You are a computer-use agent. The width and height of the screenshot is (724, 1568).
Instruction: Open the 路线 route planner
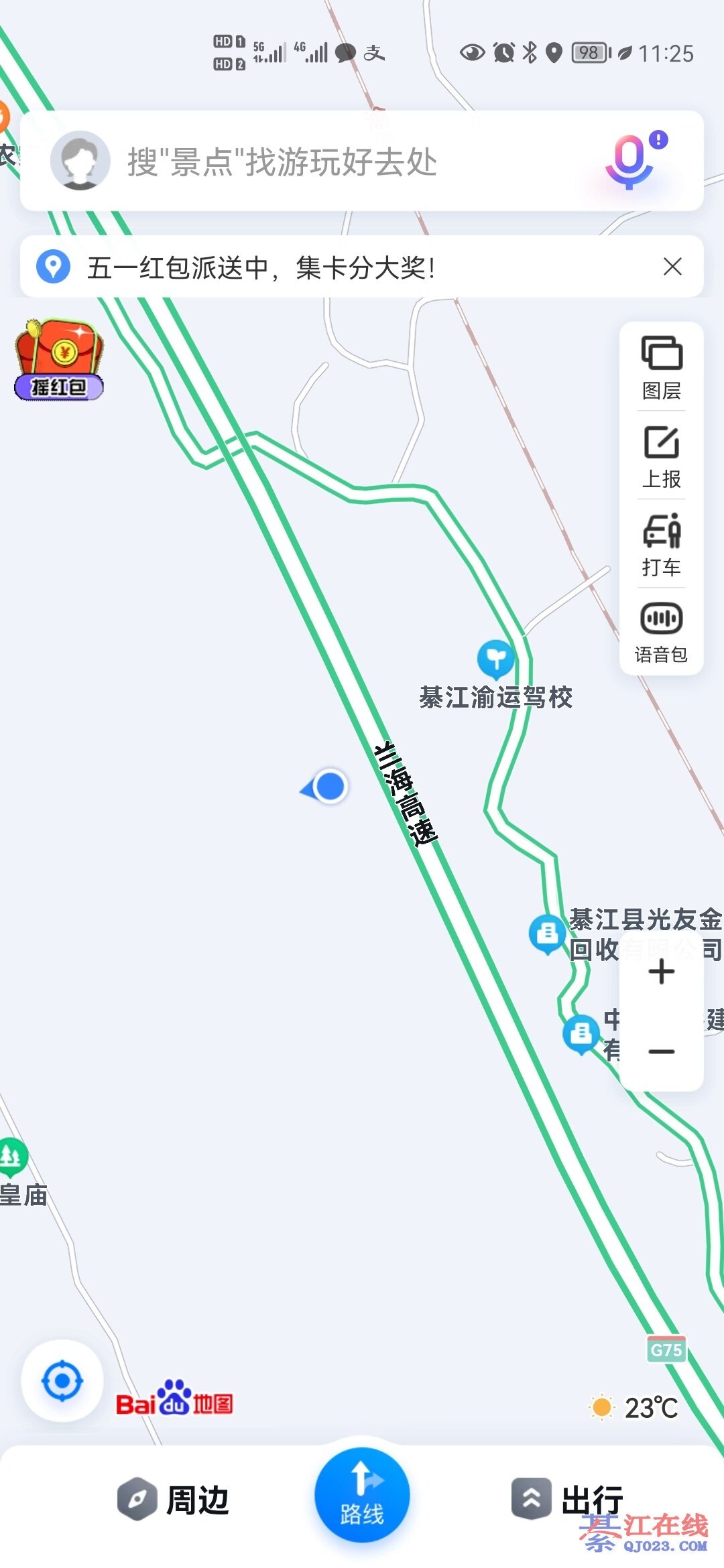point(362,1496)
